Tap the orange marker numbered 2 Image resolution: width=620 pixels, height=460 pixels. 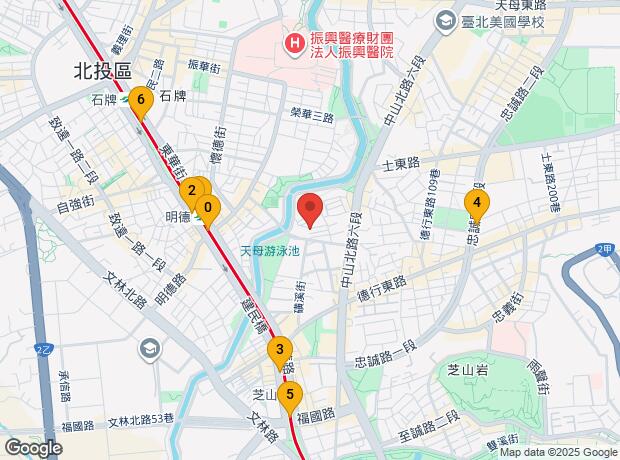(191, 188)
